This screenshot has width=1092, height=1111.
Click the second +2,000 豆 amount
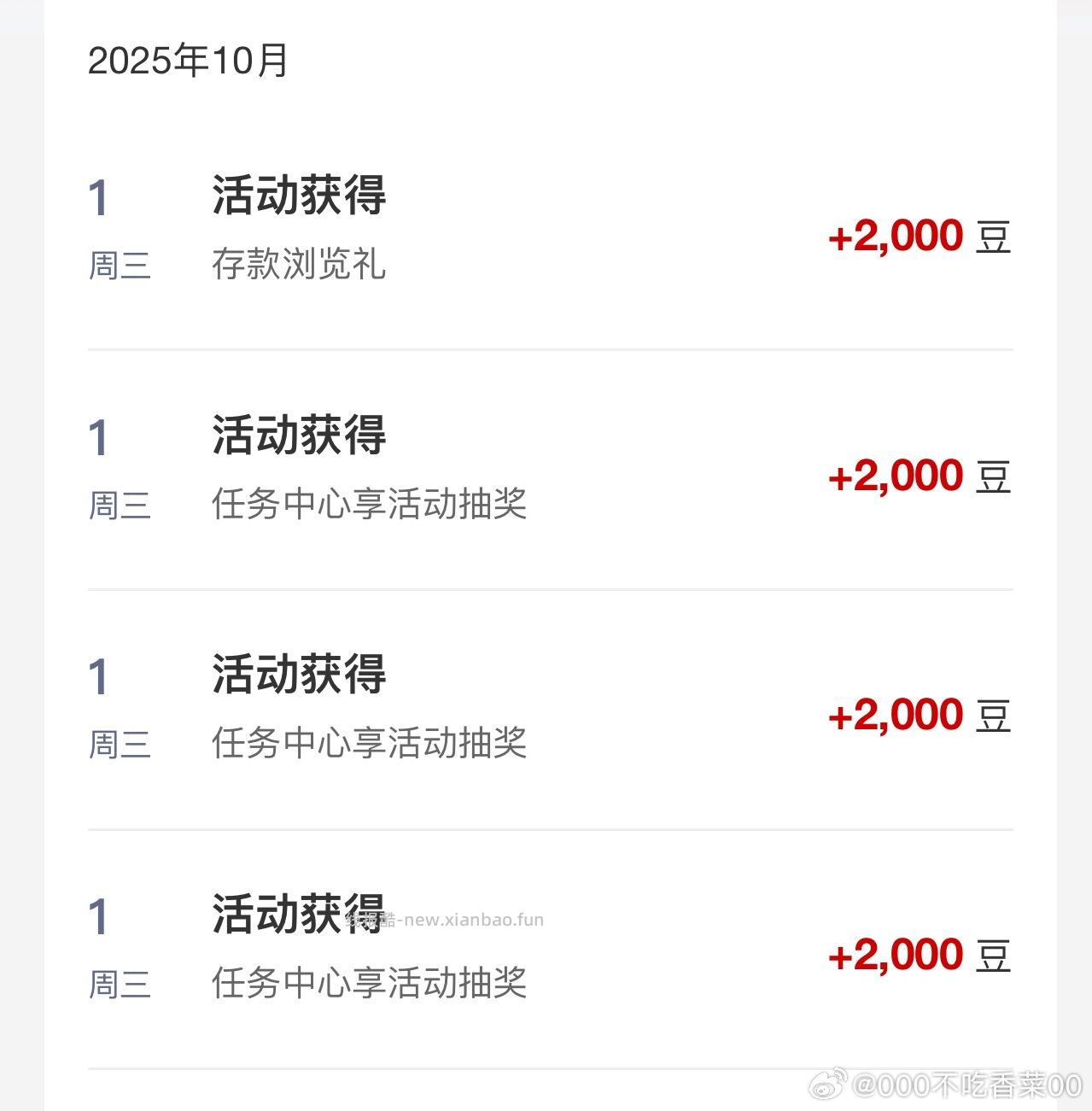[895, 475]
